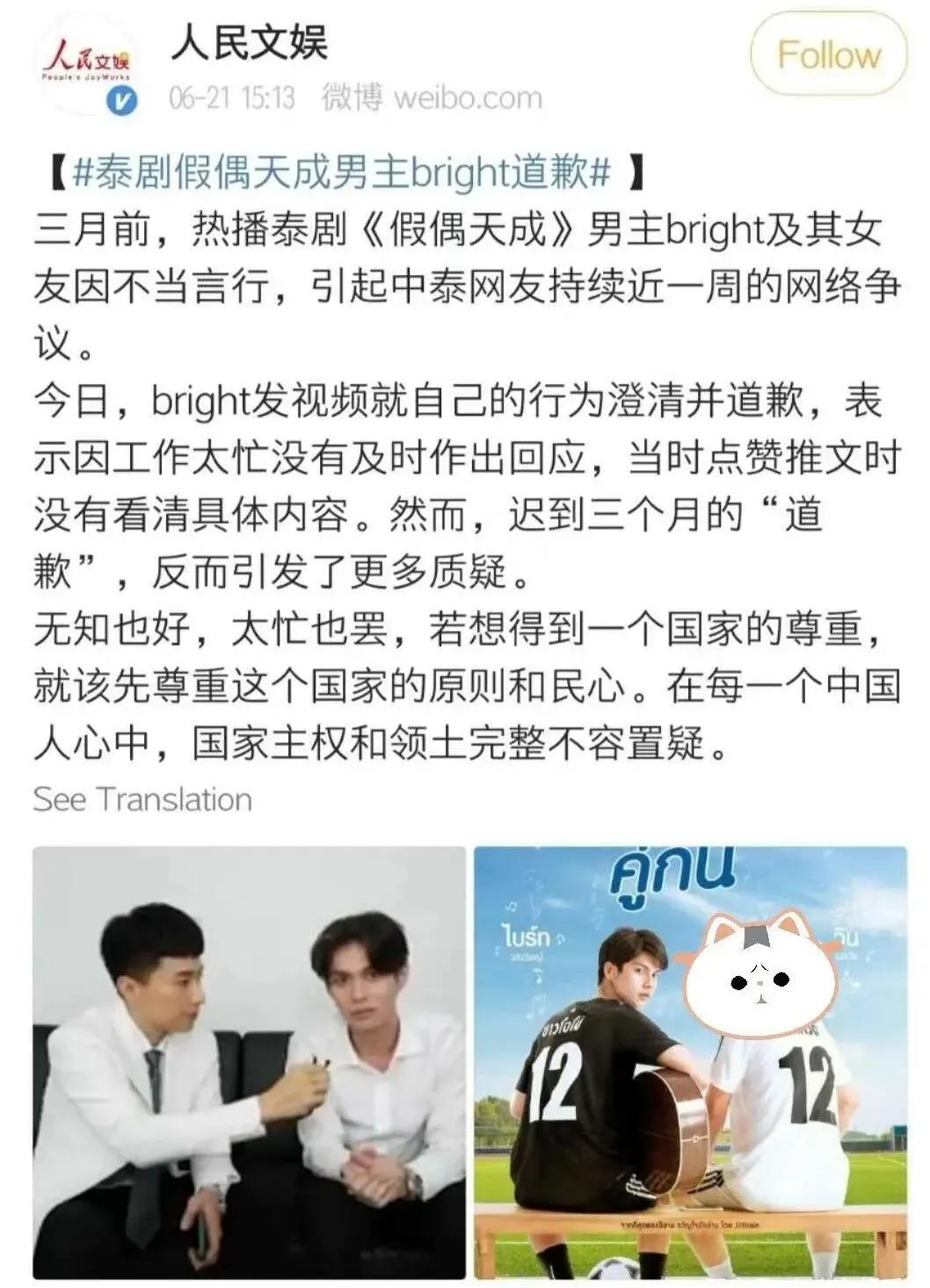Follow the 人民文娱 account

pyautogui.click(x=827, y=54)
